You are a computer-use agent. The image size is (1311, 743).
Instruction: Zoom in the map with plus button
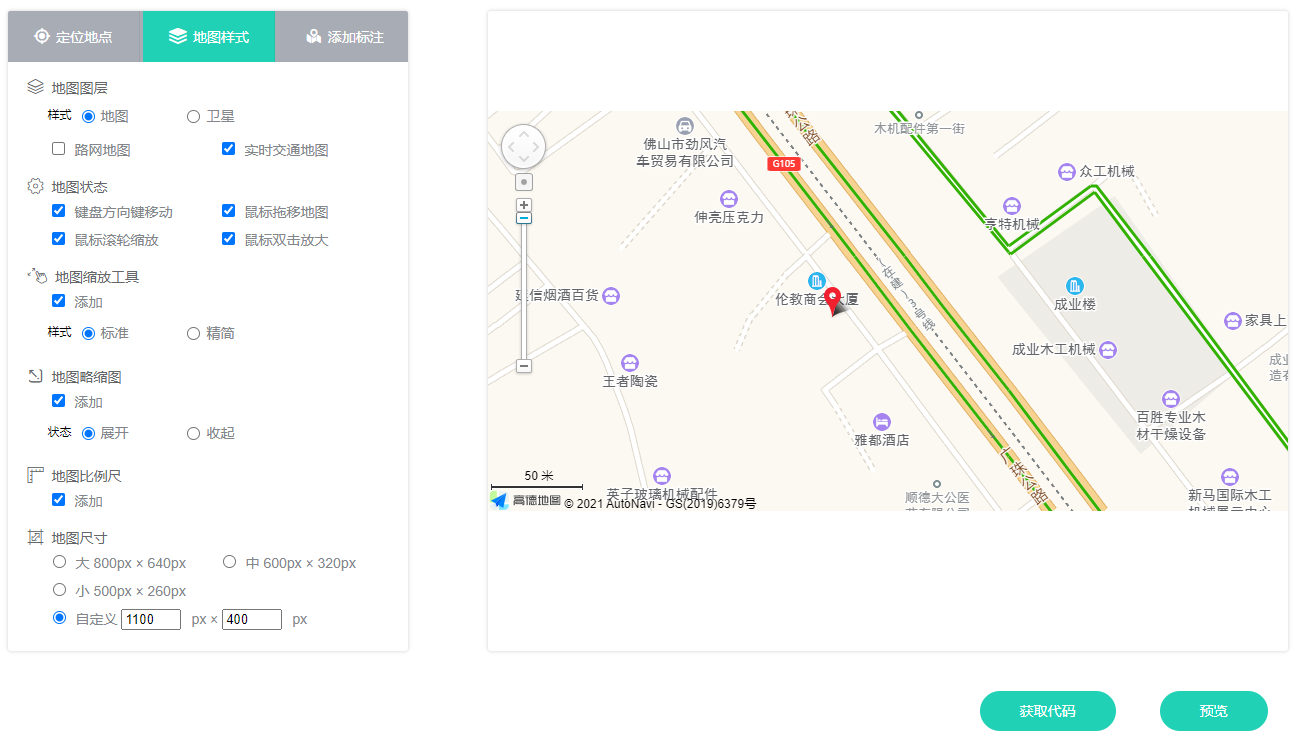tap(524, 205)
